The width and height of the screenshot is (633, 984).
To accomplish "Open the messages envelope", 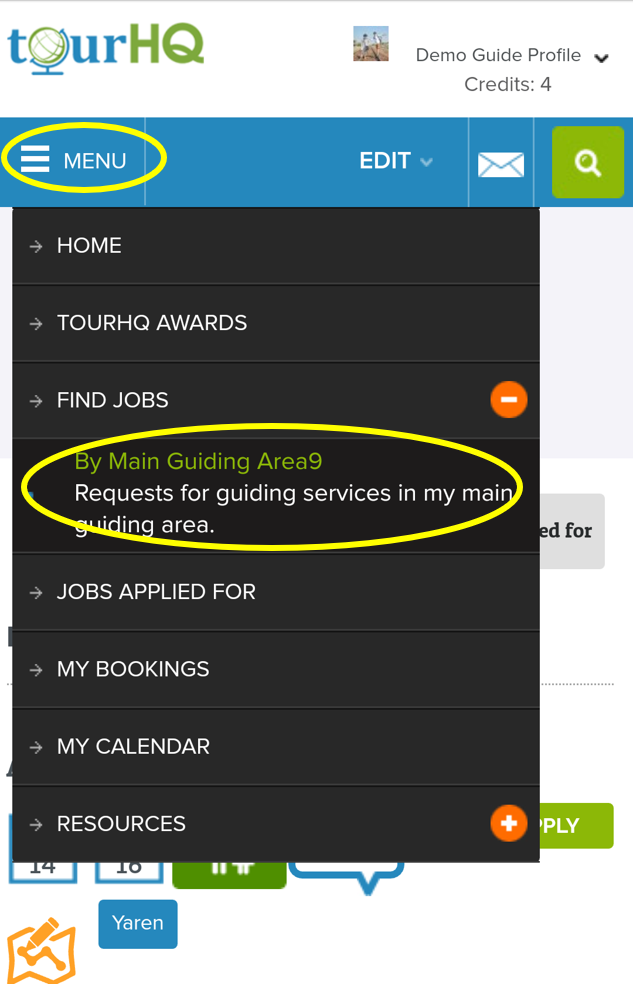I will coord(501,164).
